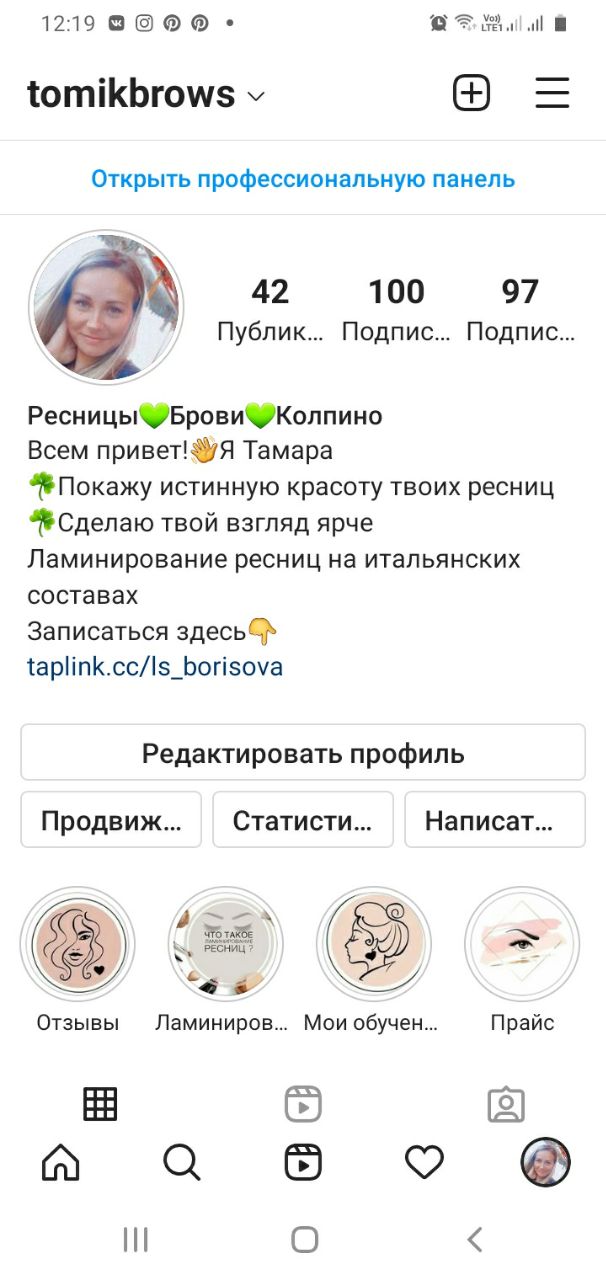Viewport: 606px width, 1280px height.
Task: Tap the Написать button
Action: (x=495, y=820)
